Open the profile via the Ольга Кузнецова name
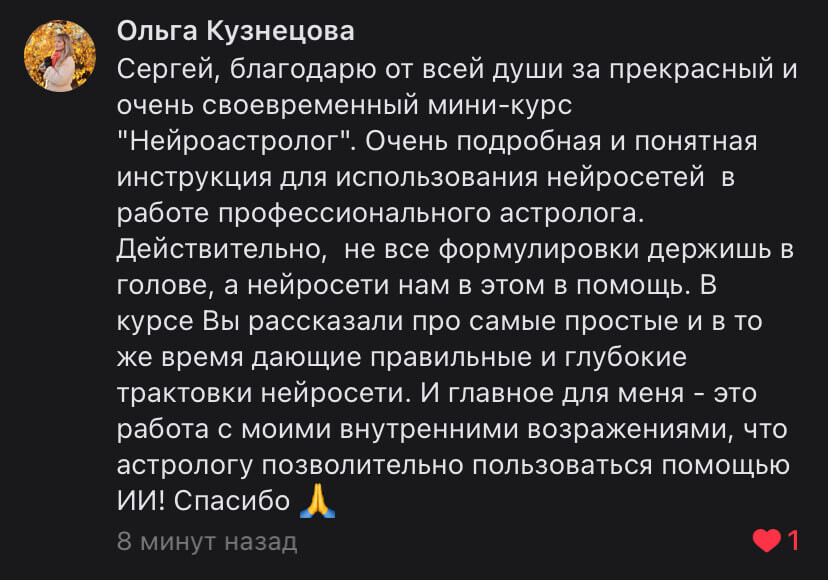Screen dimensions: 828x580 pyautogui.click(x=235, y=32)
